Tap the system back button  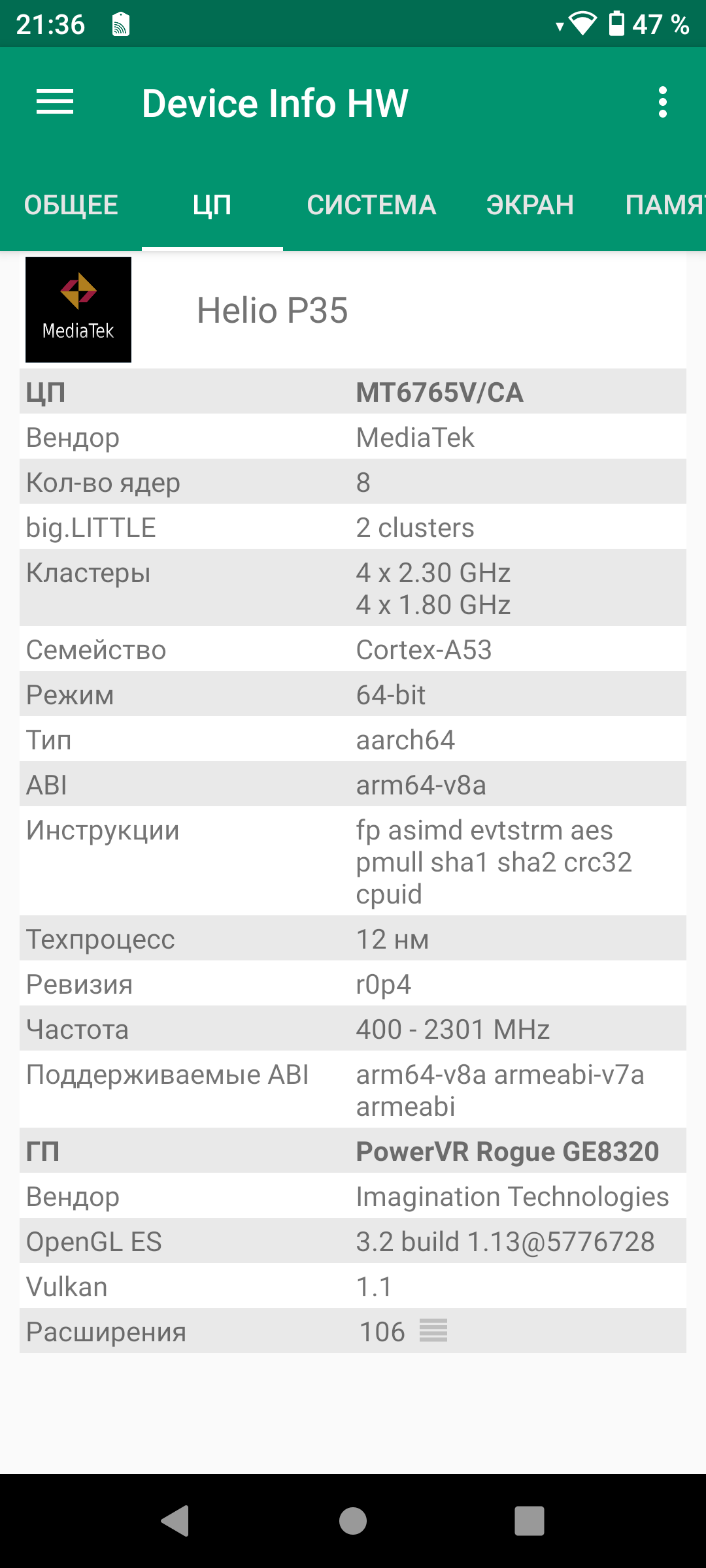175,1520
